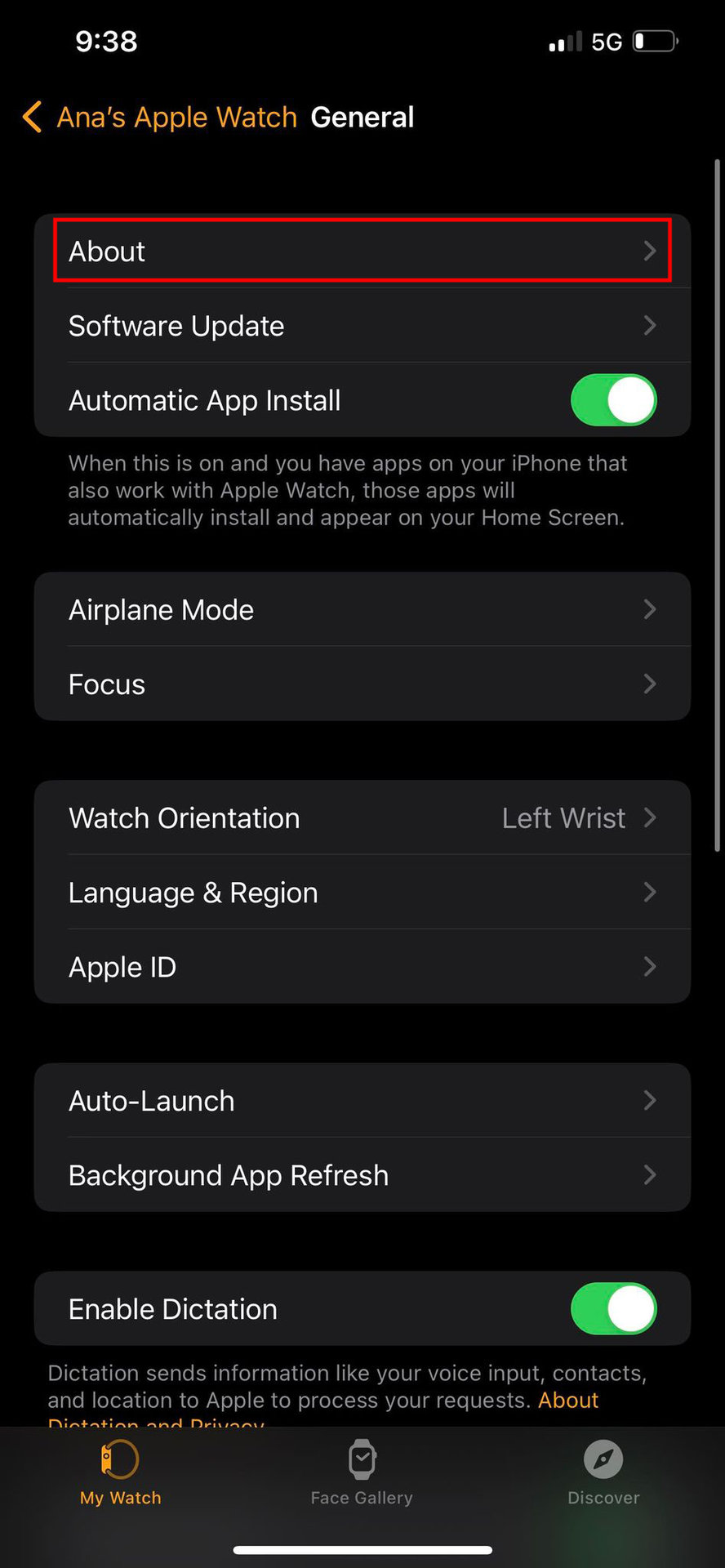Switch to the Face Gallery tab
This screenshot has height=1568, width=725.
tap(362, 1473)
